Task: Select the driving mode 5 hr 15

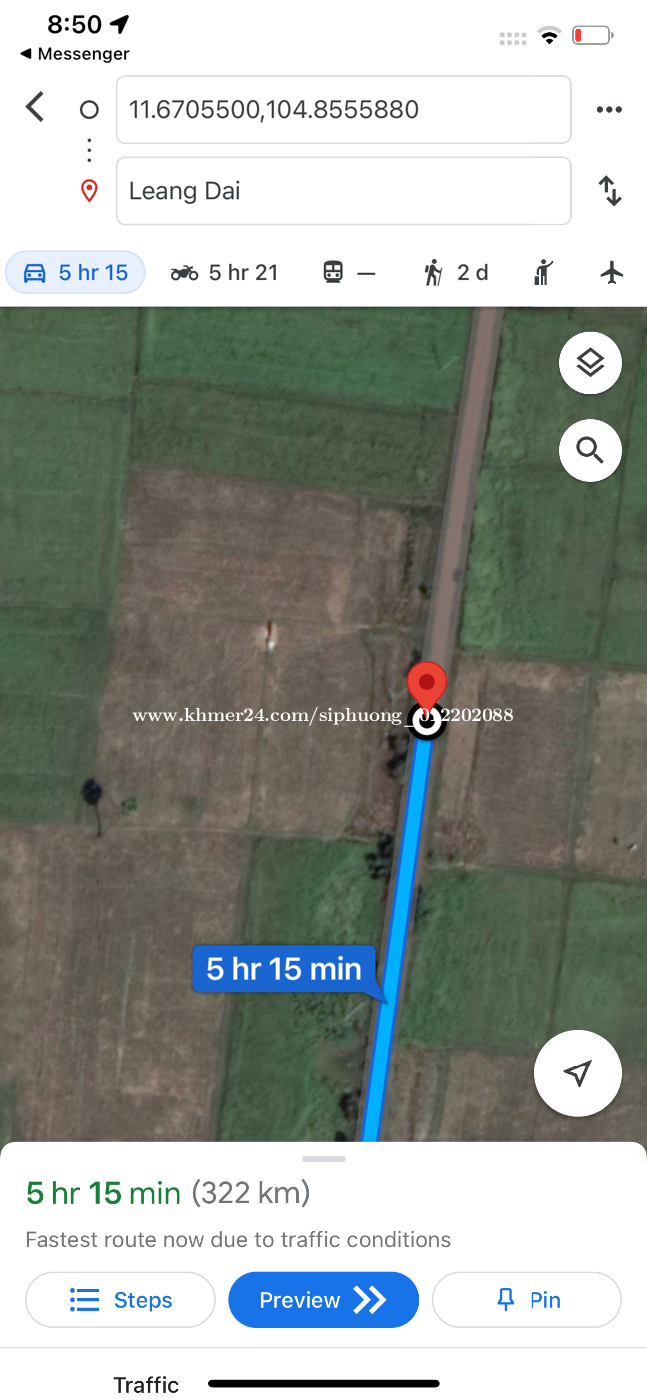Action: coord(76,273)
